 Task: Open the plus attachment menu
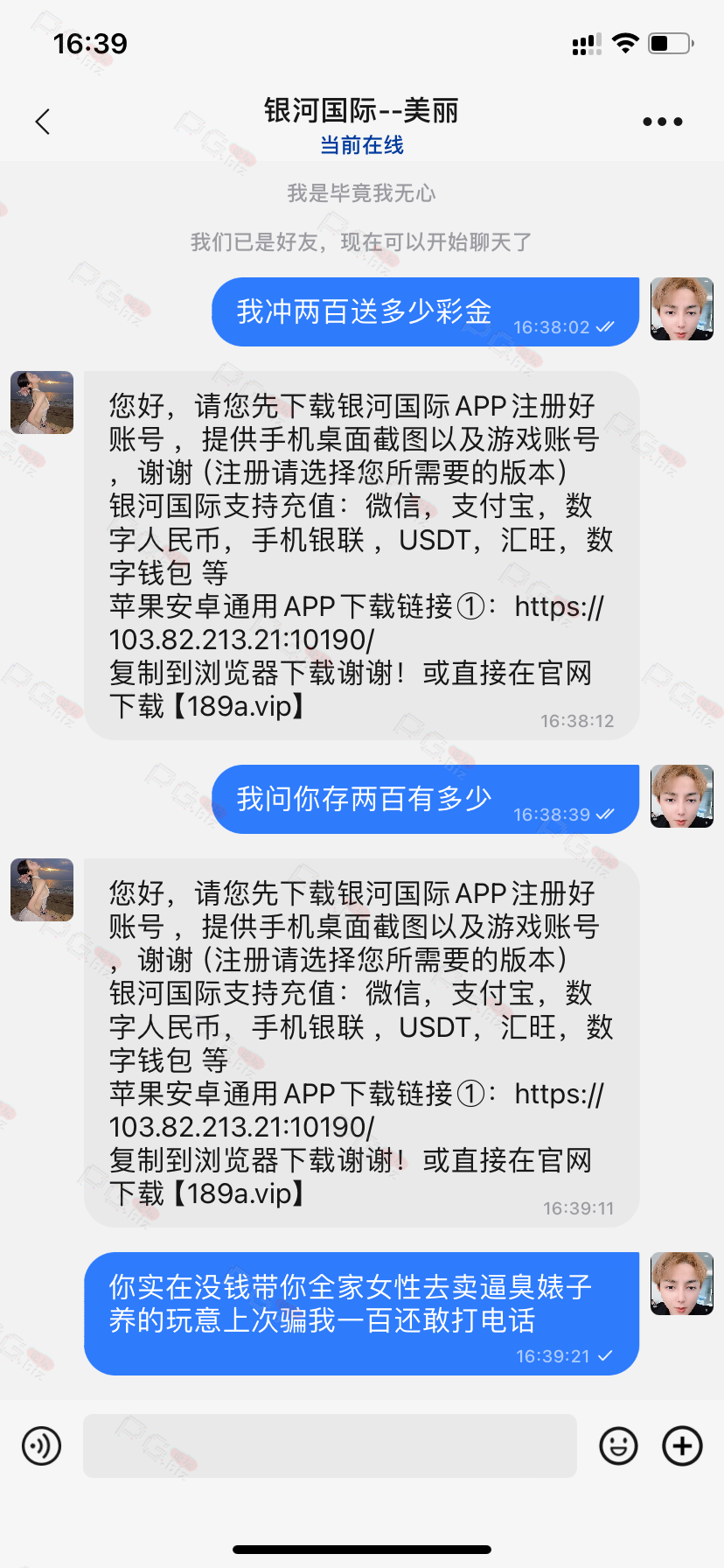(683, 1445)
